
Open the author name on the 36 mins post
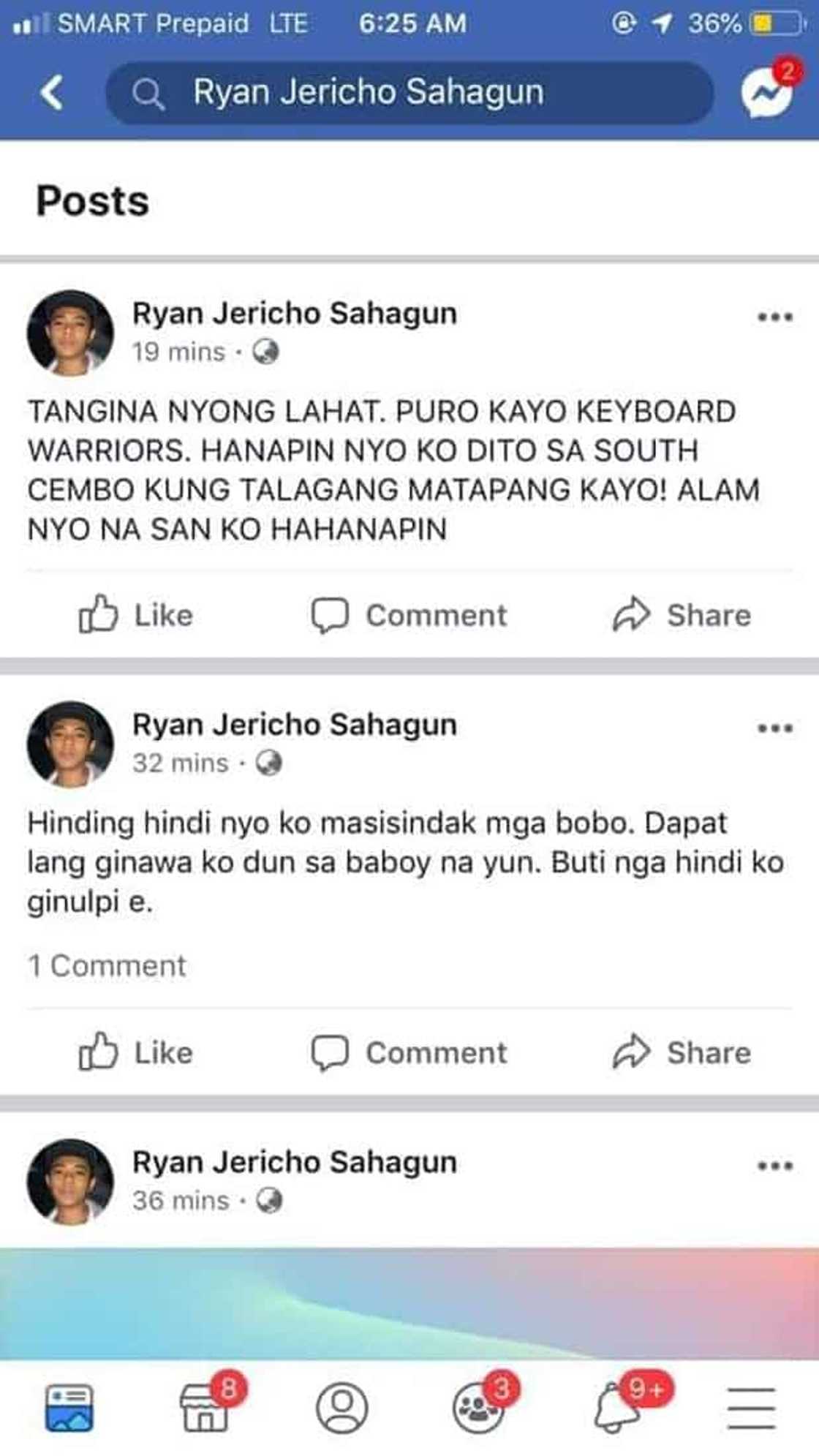pyautogui.click(x=295, y=1162)
